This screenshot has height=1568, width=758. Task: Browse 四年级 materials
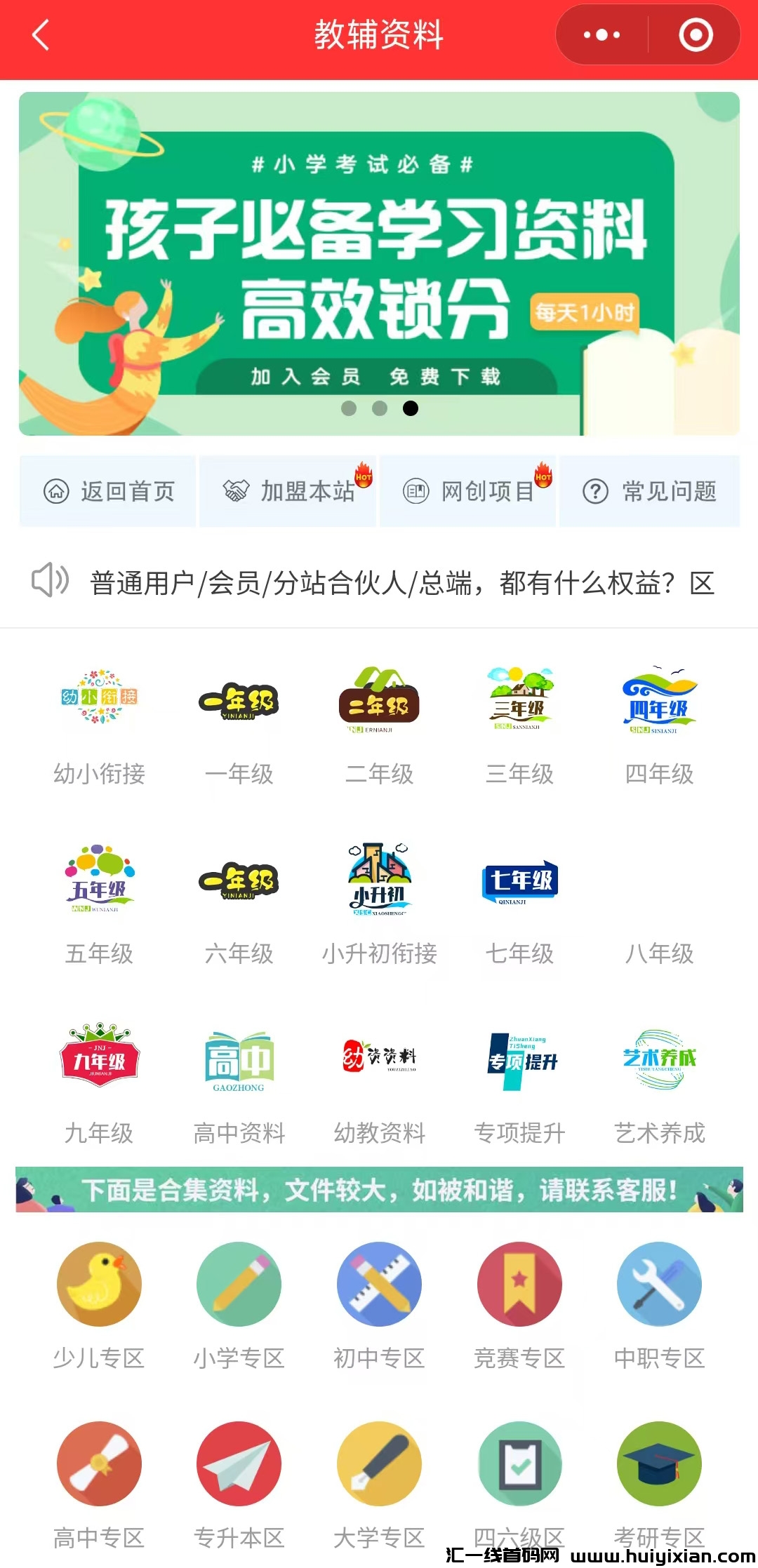coord(659,724)
